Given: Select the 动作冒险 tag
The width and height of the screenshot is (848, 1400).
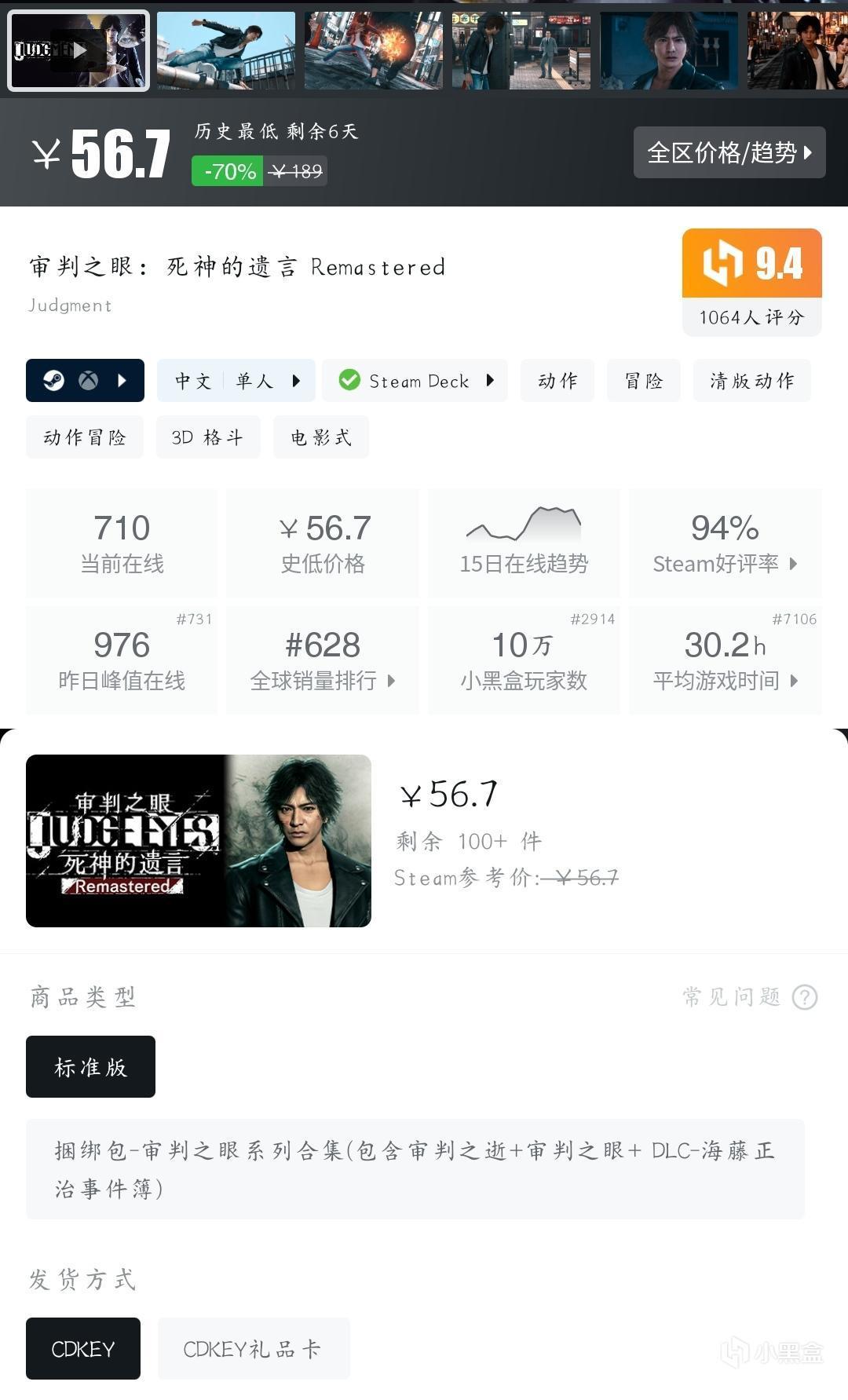Looking at the screenshot, I should click(x=85, y=437).
